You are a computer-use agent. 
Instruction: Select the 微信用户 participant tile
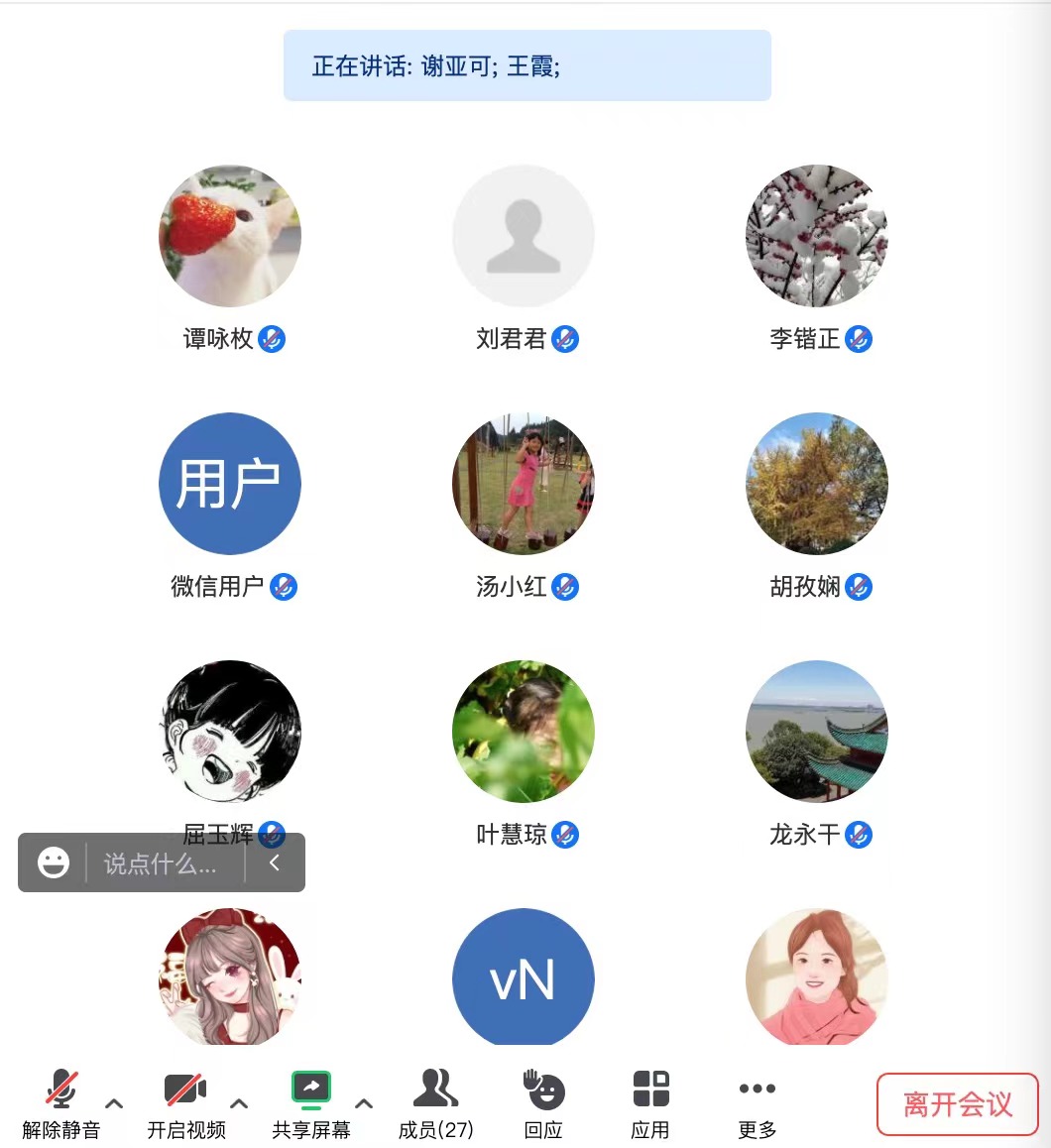(230, 484)
